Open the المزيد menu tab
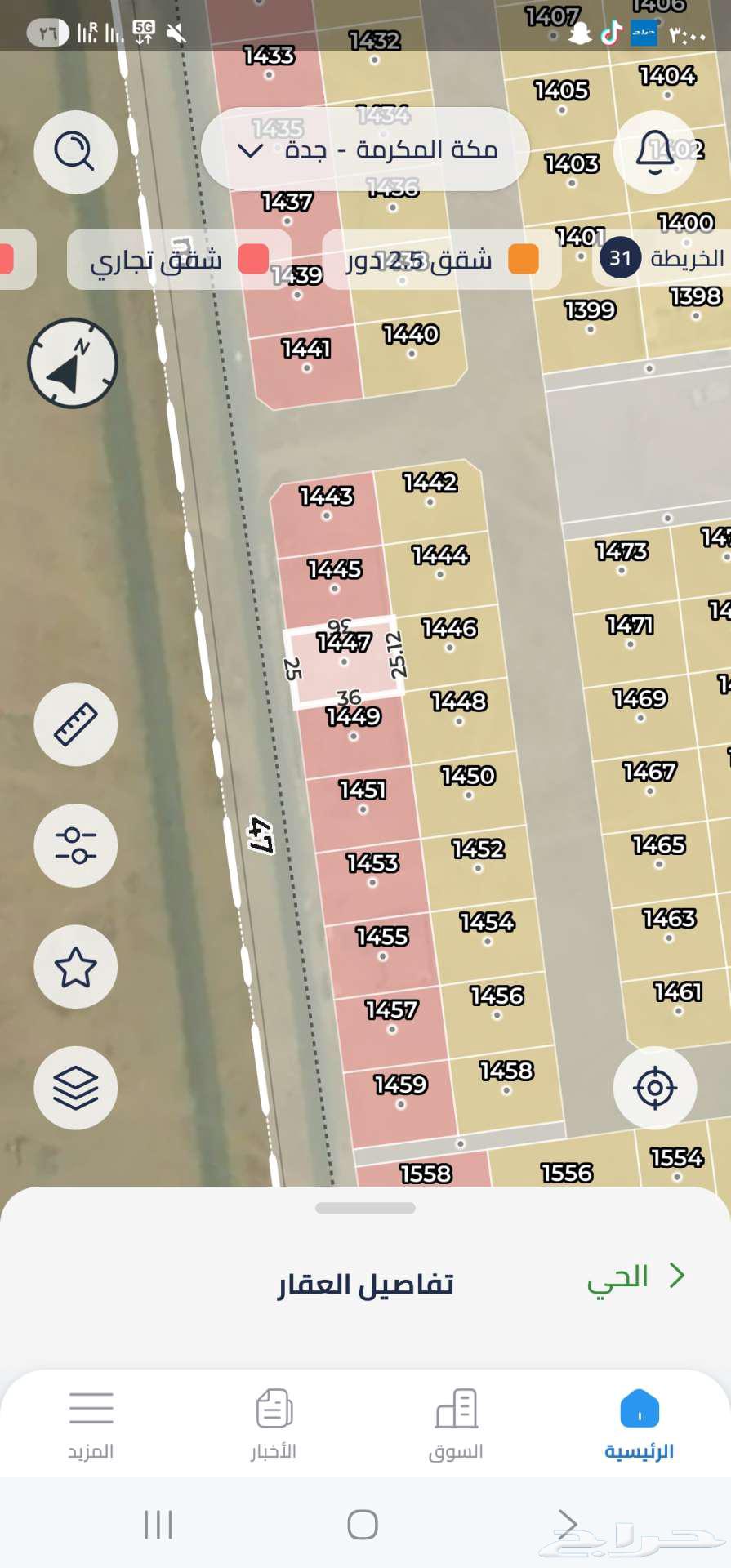Viewport: 731px width, 1568px height. click(x=91, y=1424)
